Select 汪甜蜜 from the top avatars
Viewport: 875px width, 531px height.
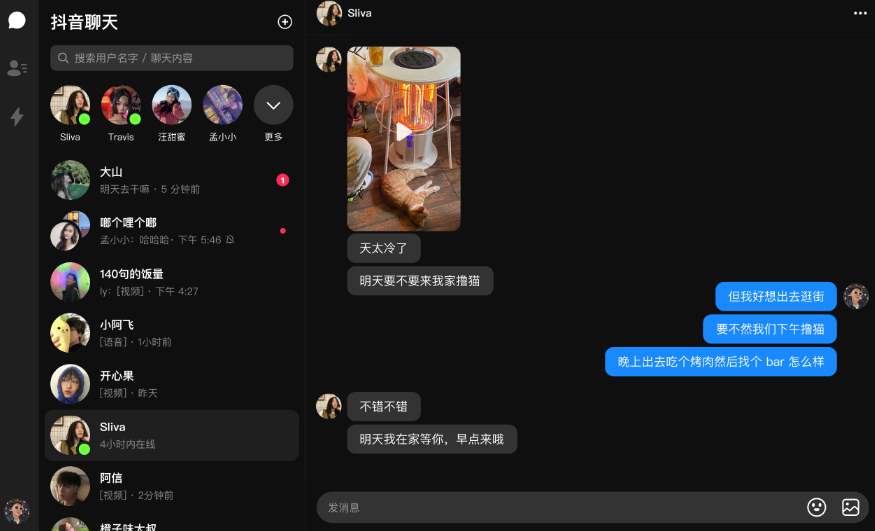point(172,106)
